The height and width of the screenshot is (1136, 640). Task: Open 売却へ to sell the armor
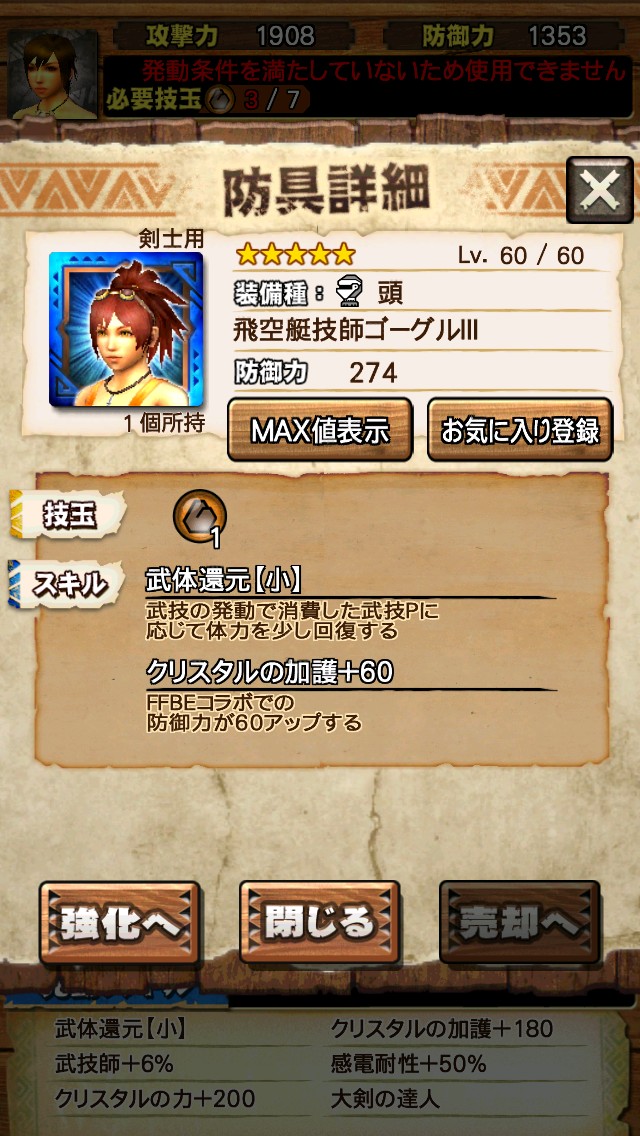click(x=519, y=923)
